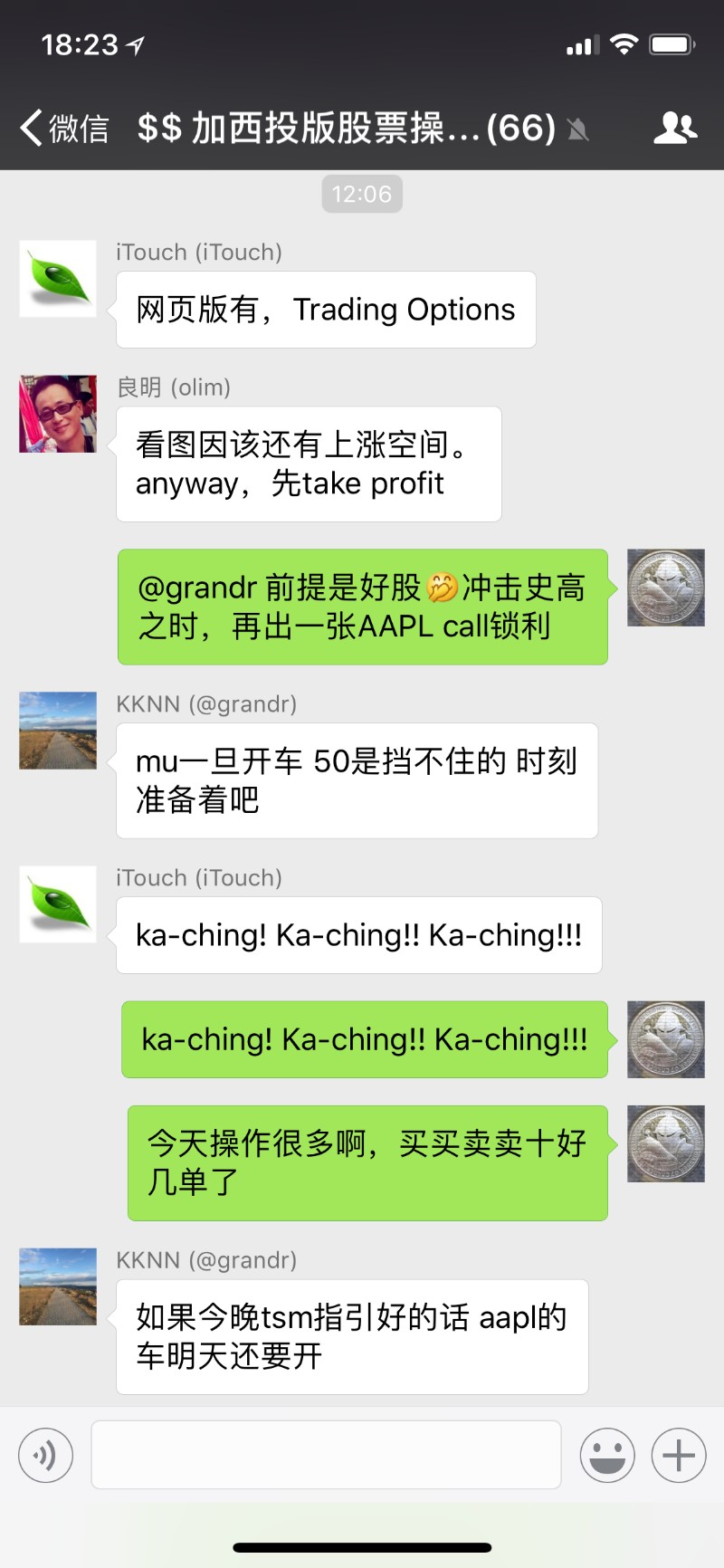Open iTouch's avatar beside ka-ching message

point(58,904)
